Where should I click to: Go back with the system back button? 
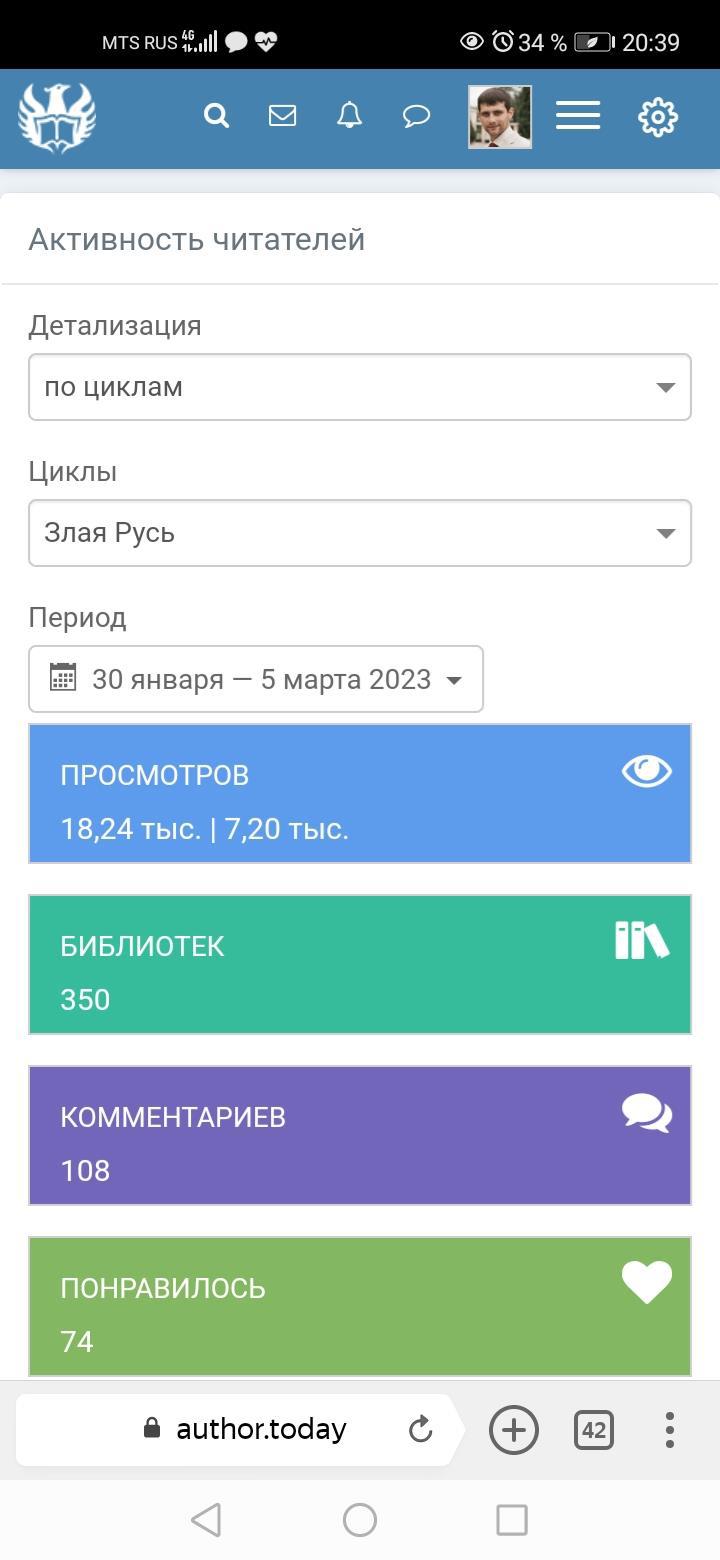(206, 1520)
